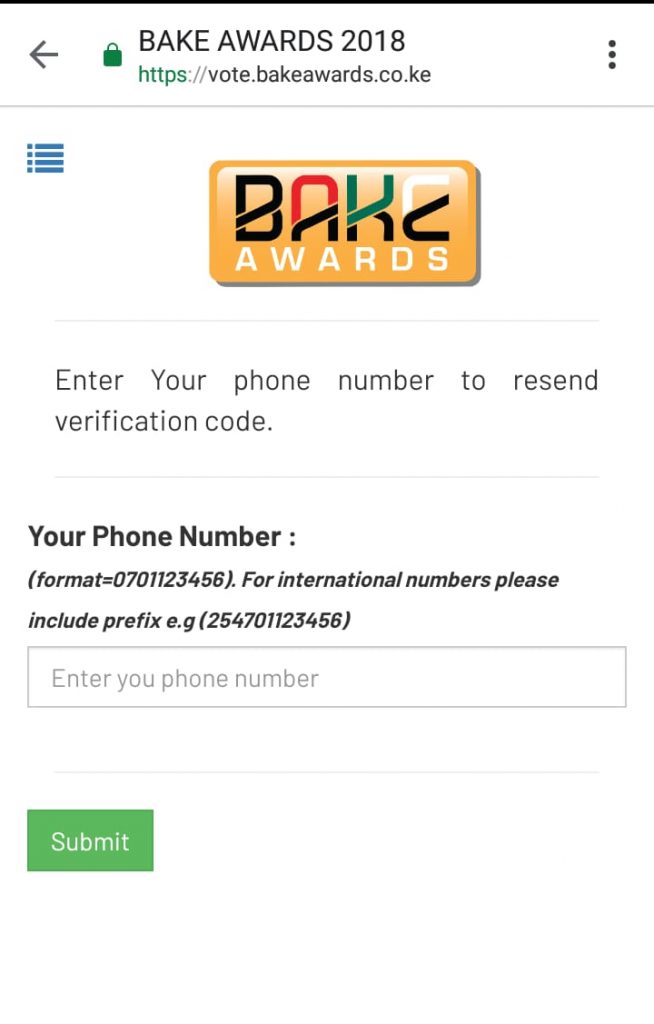The width and height of the screenshot is (654, 1024).
Task: Open the blue list menu icon
Action: [45, 158]
